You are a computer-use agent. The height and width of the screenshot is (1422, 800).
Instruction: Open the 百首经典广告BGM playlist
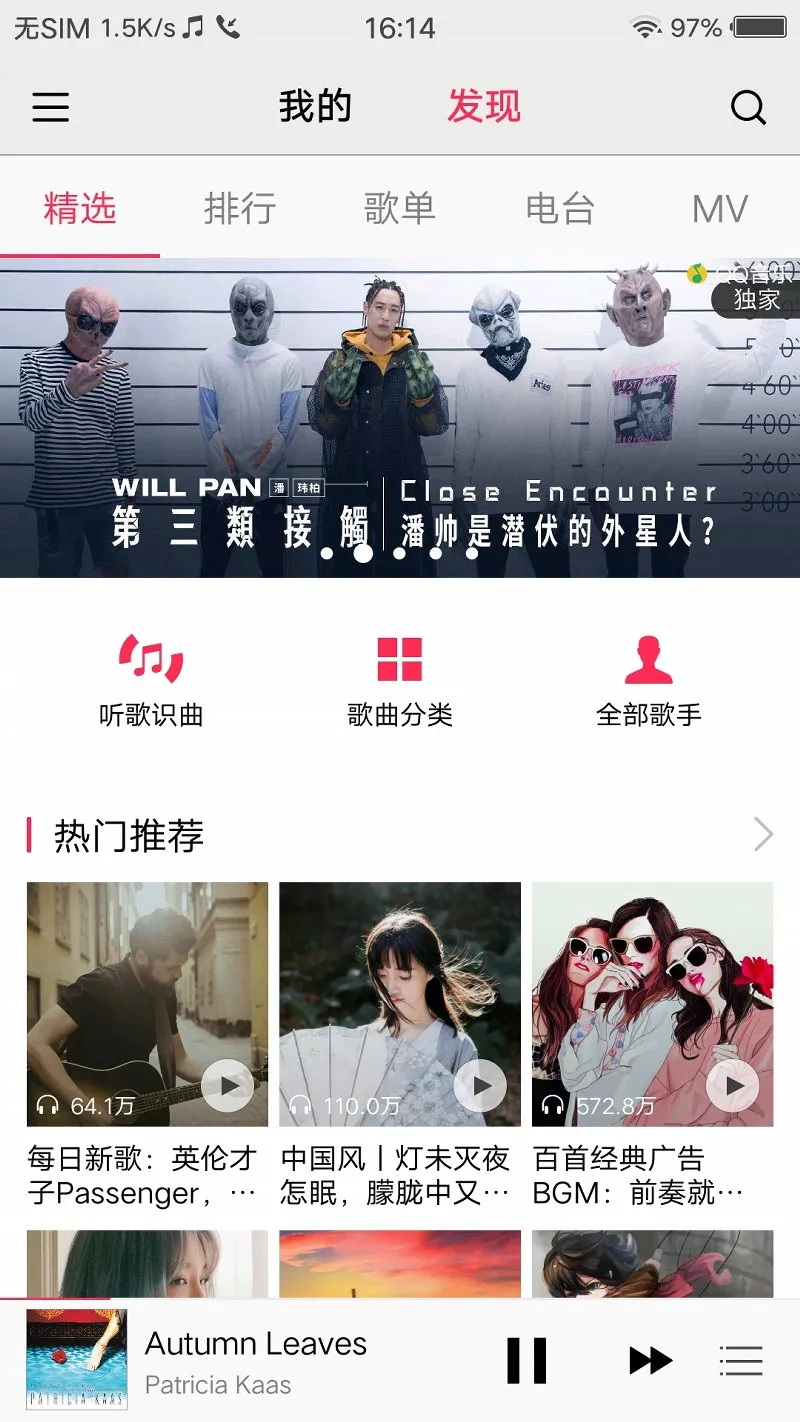(x=652, y=1045)
